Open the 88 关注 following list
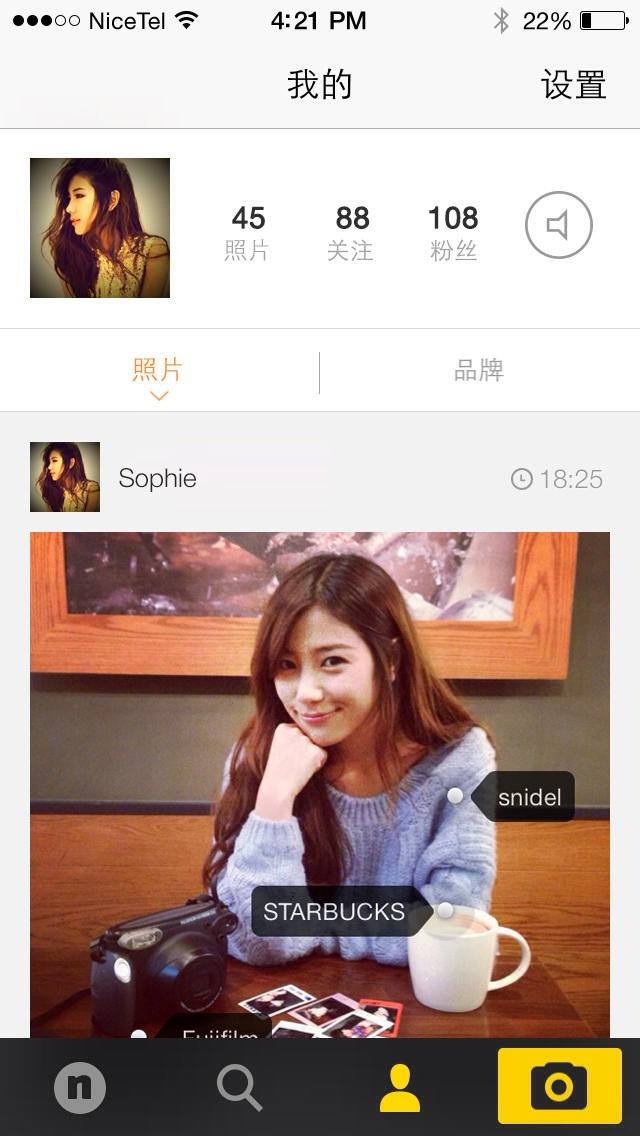Screen dimensions: 640x1136 (351, 232)
